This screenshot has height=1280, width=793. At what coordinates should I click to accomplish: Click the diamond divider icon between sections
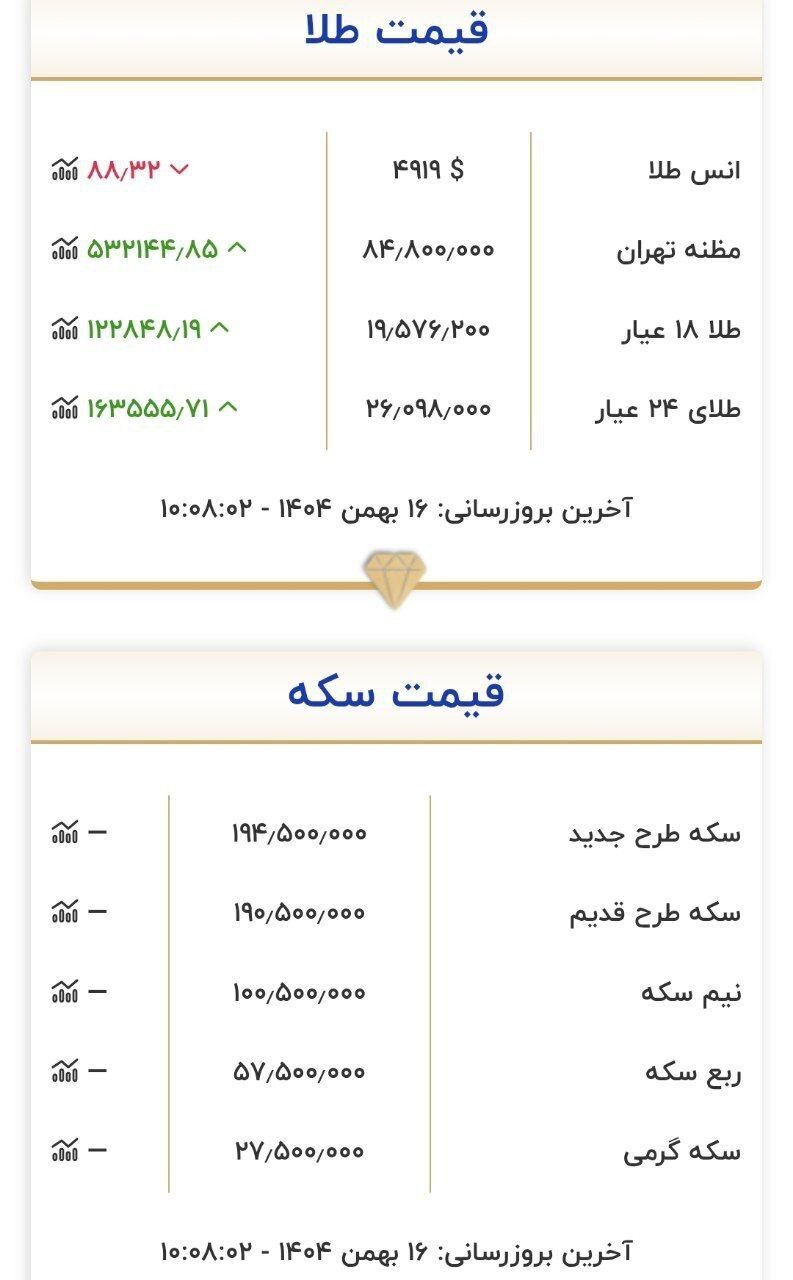[397, 577]
